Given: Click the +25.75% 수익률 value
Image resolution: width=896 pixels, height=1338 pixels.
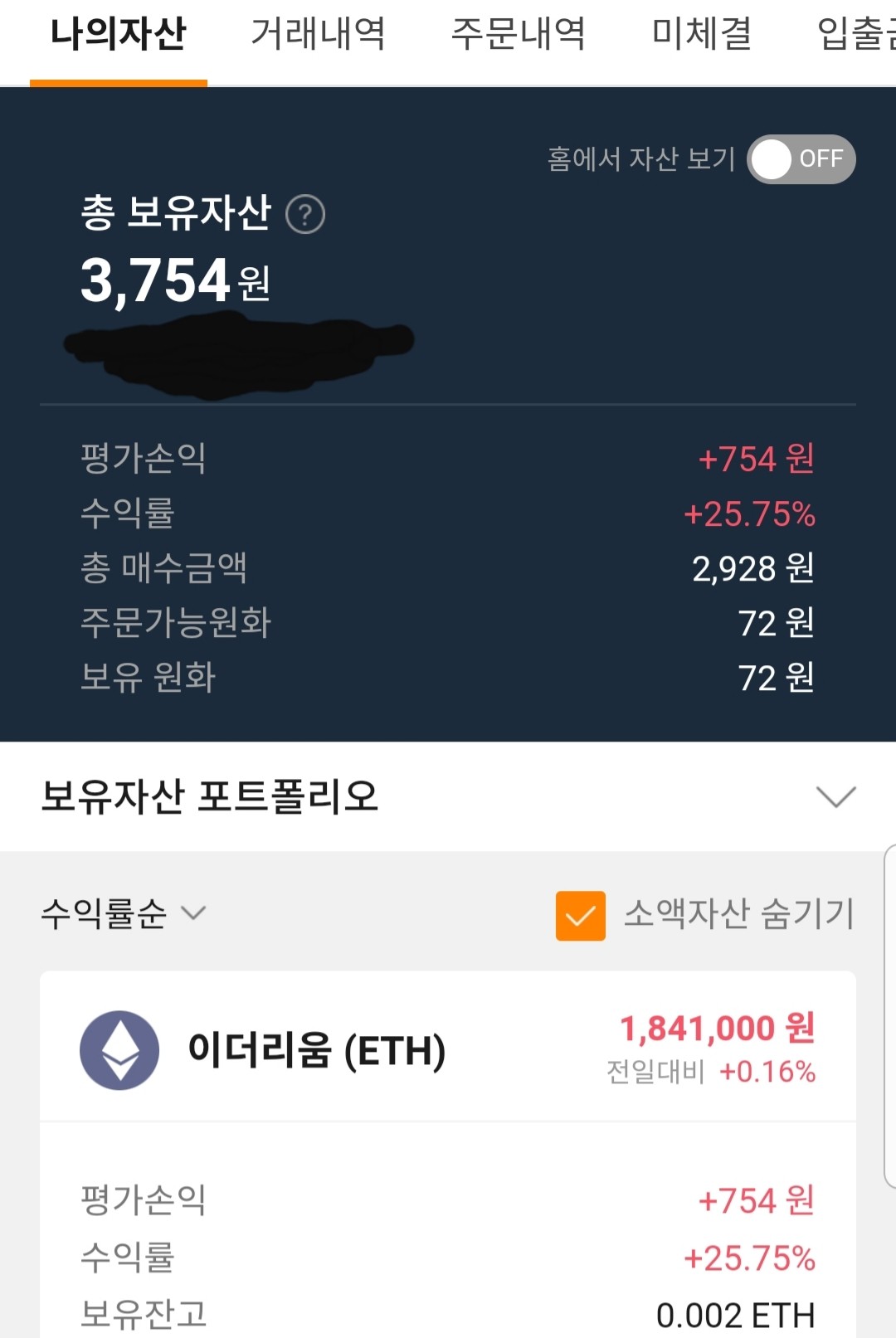Looking at the screenshot, I should [751, 514].
